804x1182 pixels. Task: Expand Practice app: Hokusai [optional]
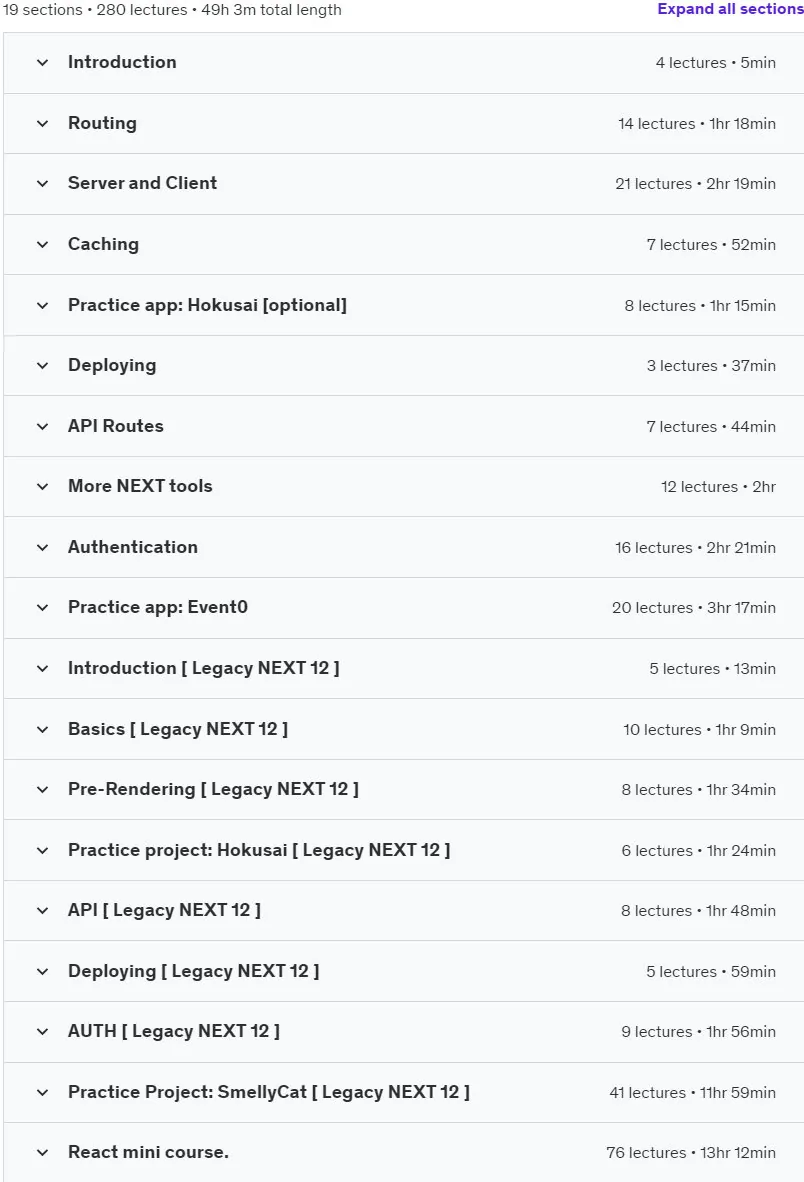(403, 305)
